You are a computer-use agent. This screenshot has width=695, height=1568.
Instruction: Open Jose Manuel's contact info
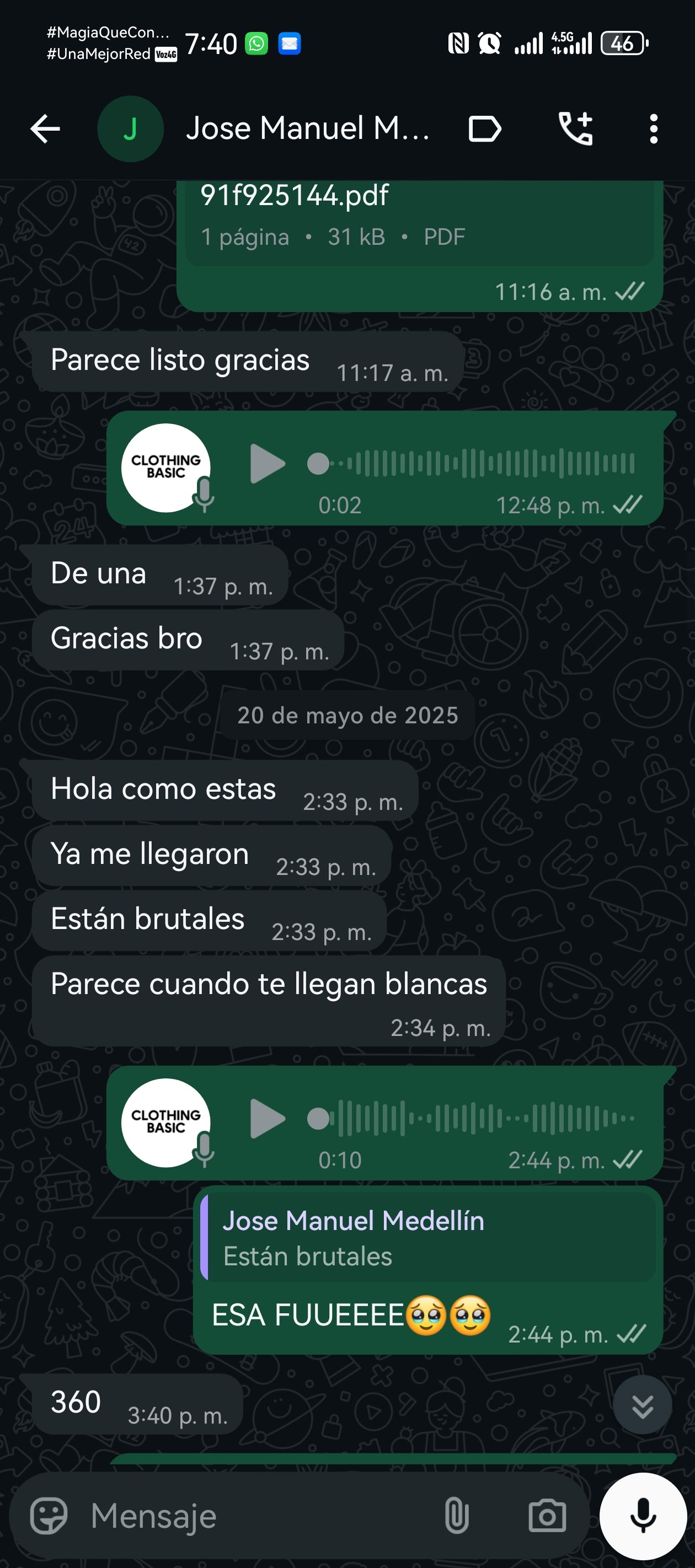coord(308,129)
